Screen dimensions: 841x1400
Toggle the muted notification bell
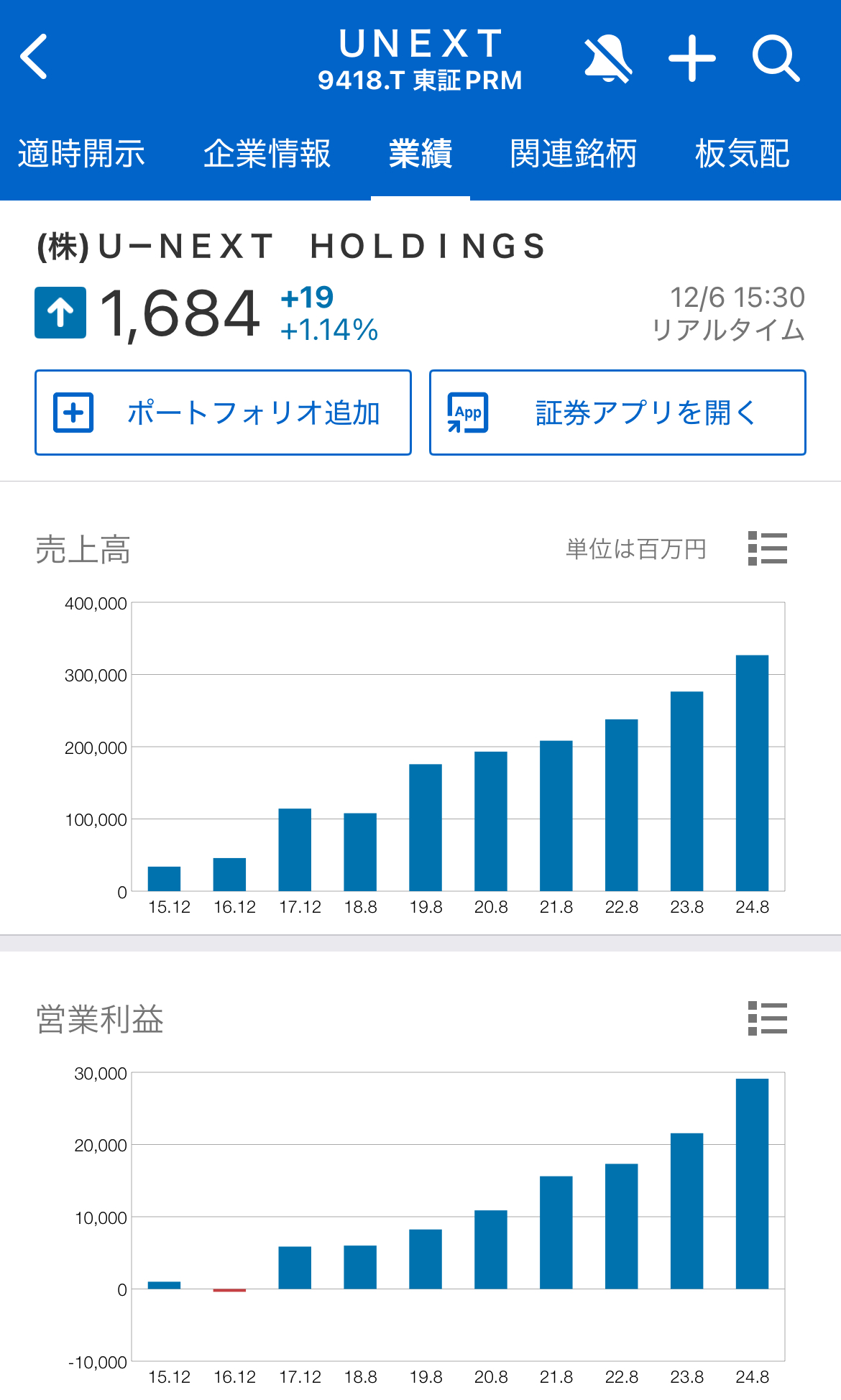(x=608, y=60)
